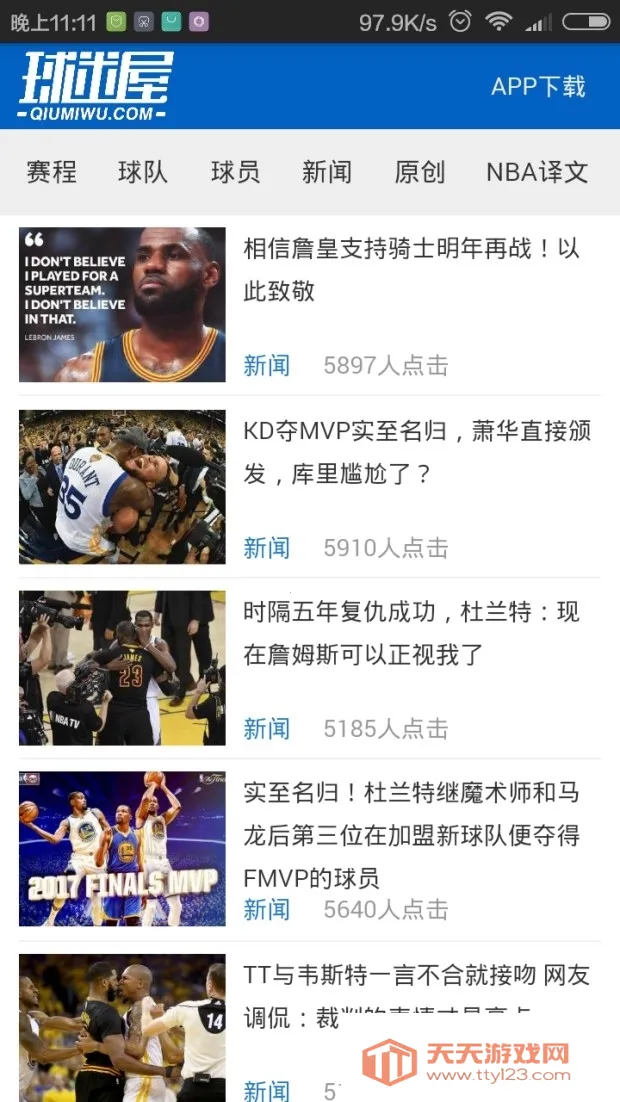The width and height of the screenshot is (620, 1102).
Task: Tap the APP下载 download button
Action: click(x=537, y=87)
